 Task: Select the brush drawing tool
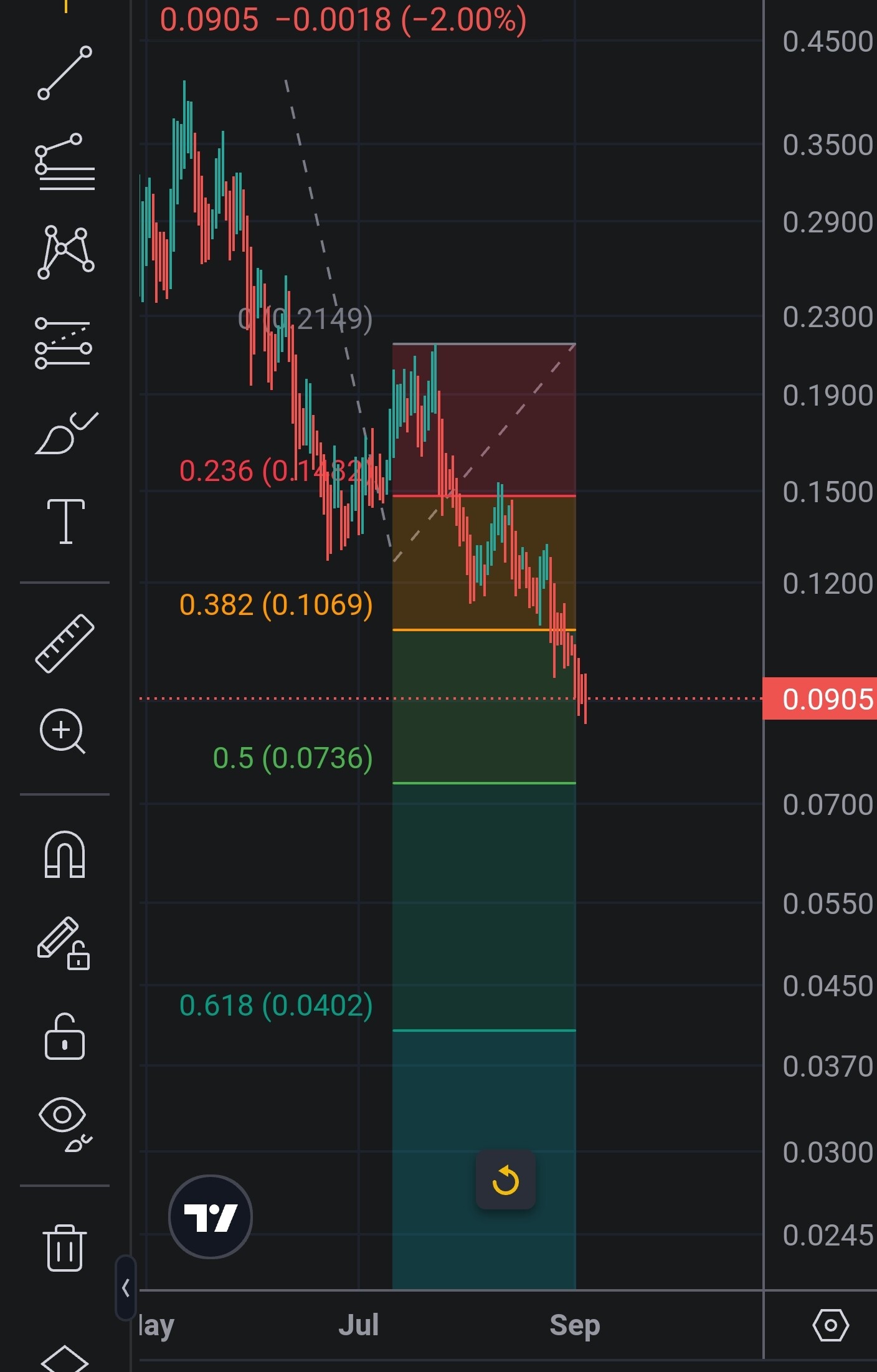point(65,433)
